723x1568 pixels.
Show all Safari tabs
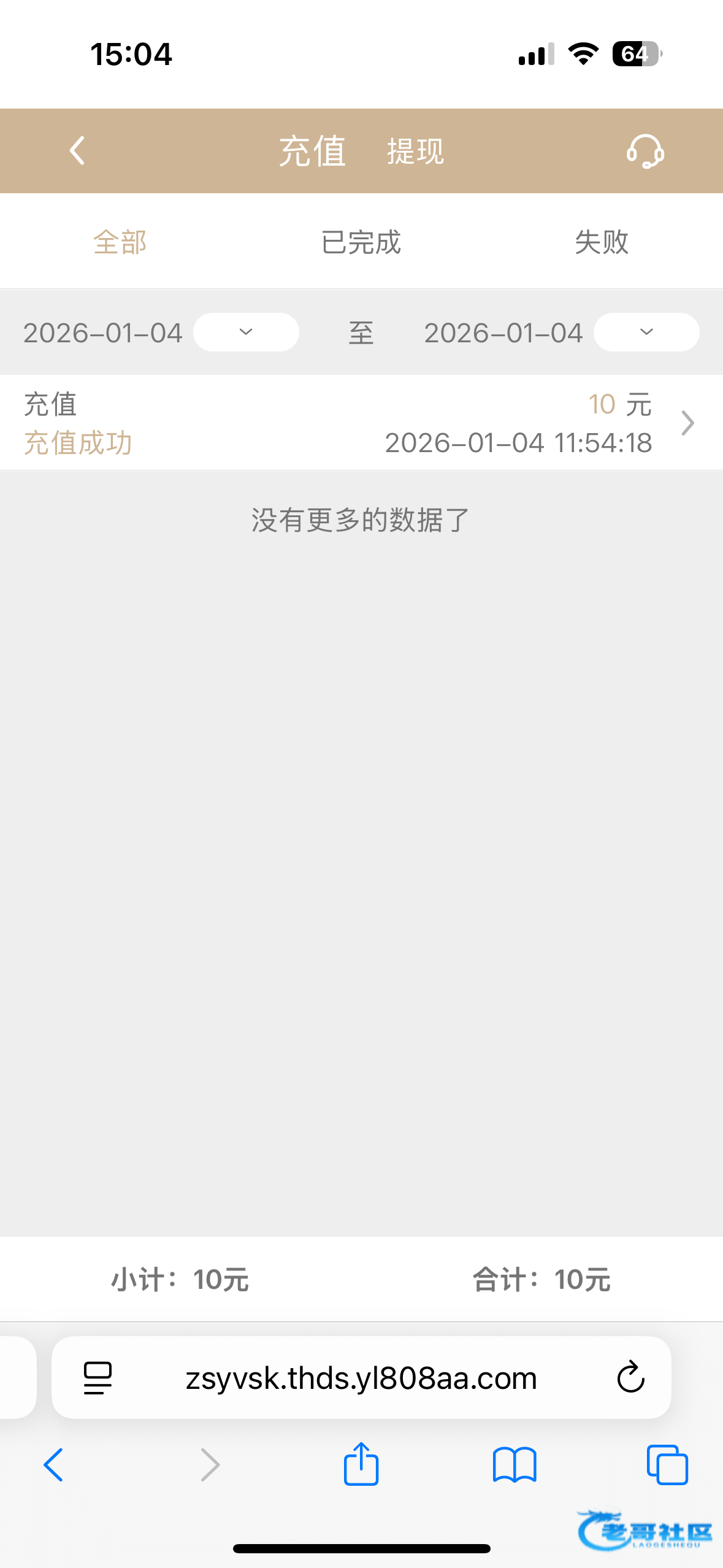click(667, 1465)
